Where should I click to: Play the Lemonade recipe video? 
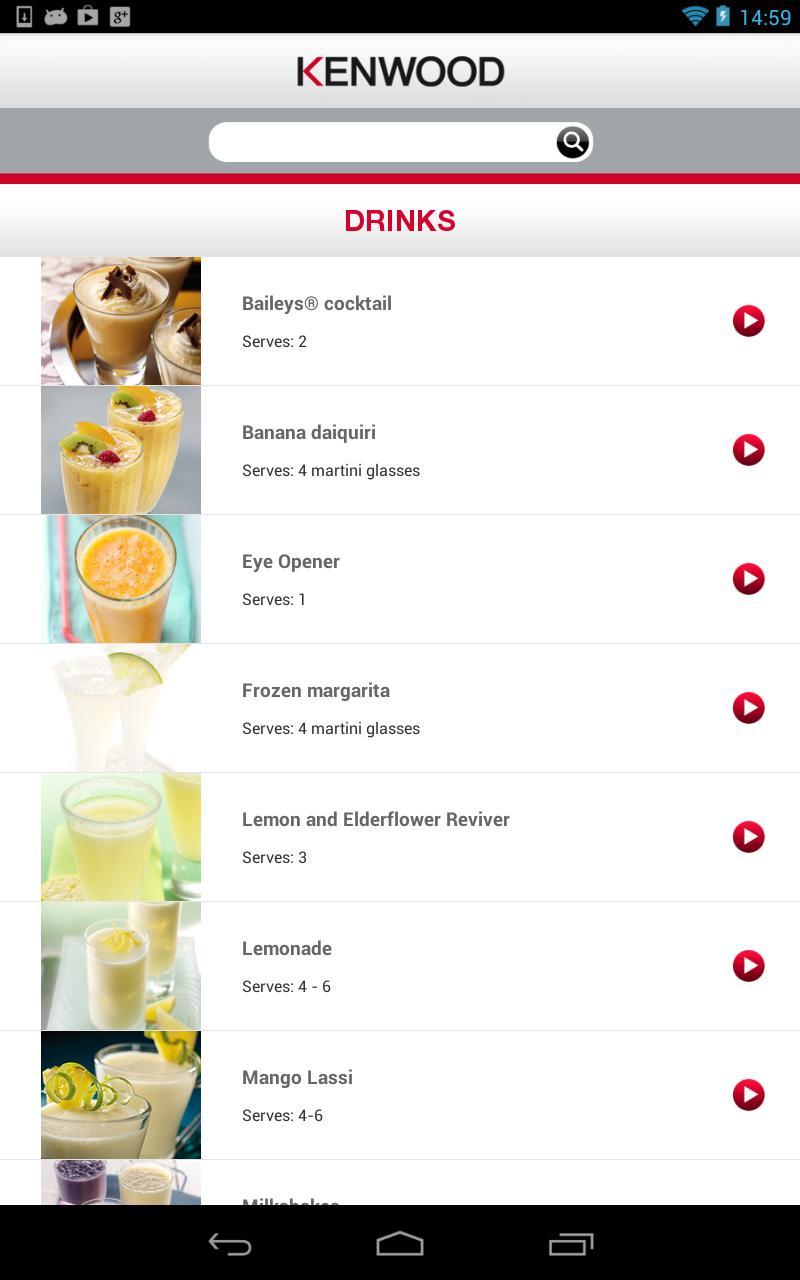(748, 965)
